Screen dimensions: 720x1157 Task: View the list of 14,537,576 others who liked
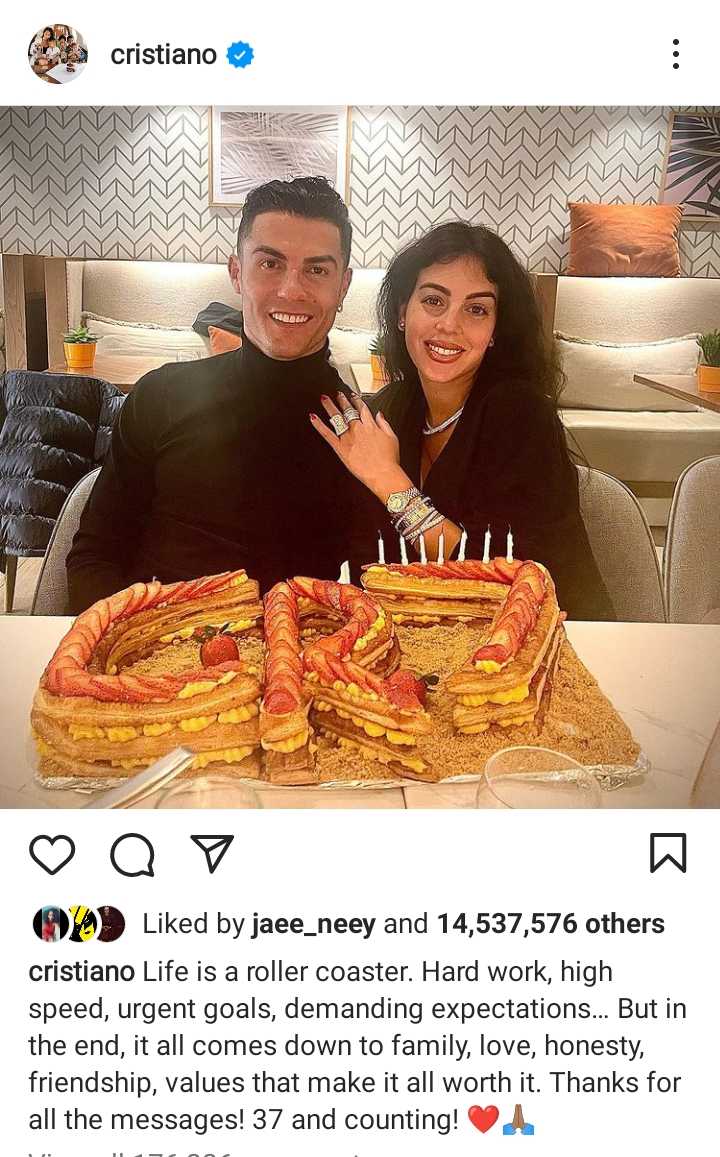(551, 923)
